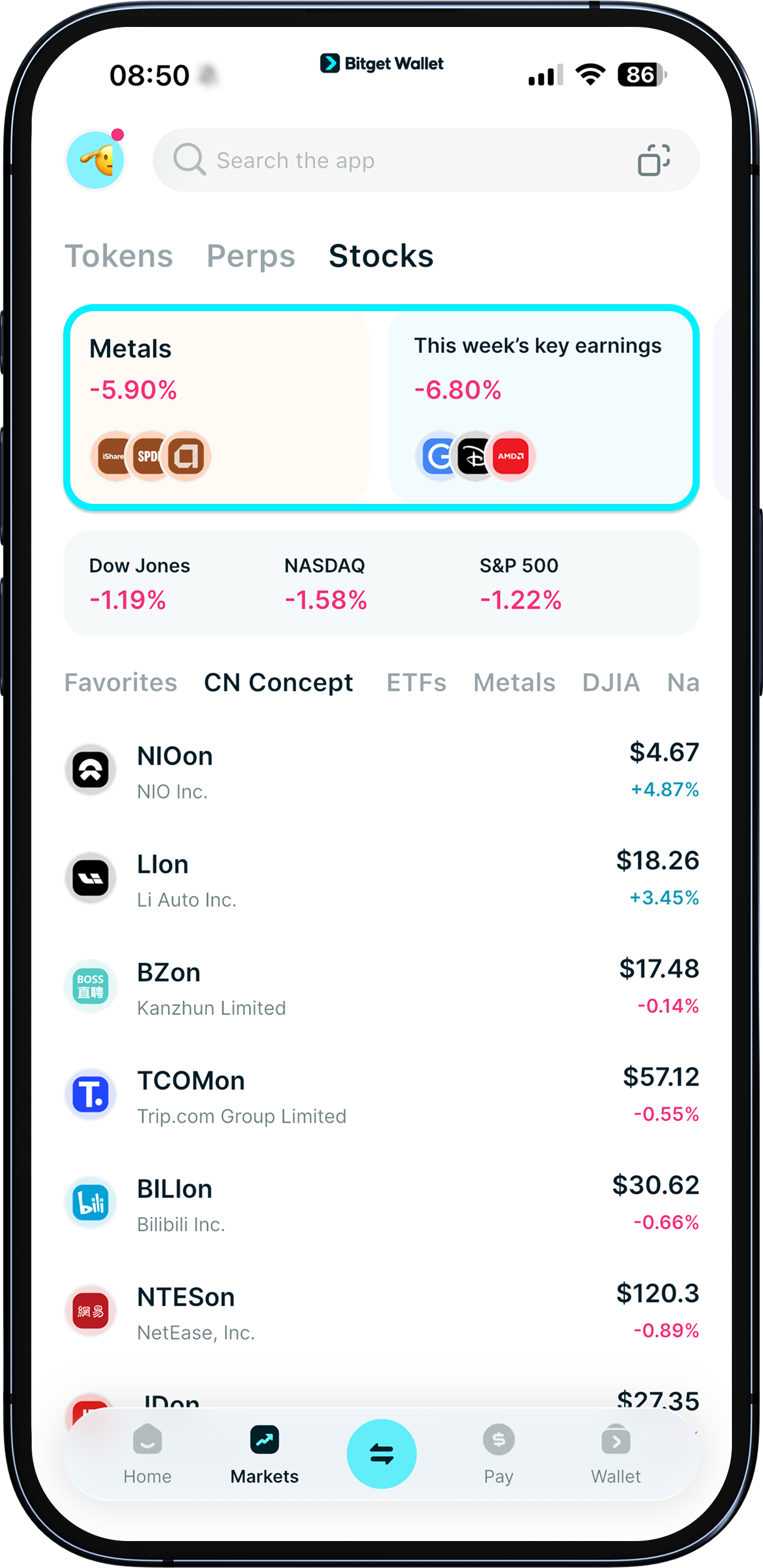Select the DJIA category
The image size is (763, 1568).
(611, 683)
